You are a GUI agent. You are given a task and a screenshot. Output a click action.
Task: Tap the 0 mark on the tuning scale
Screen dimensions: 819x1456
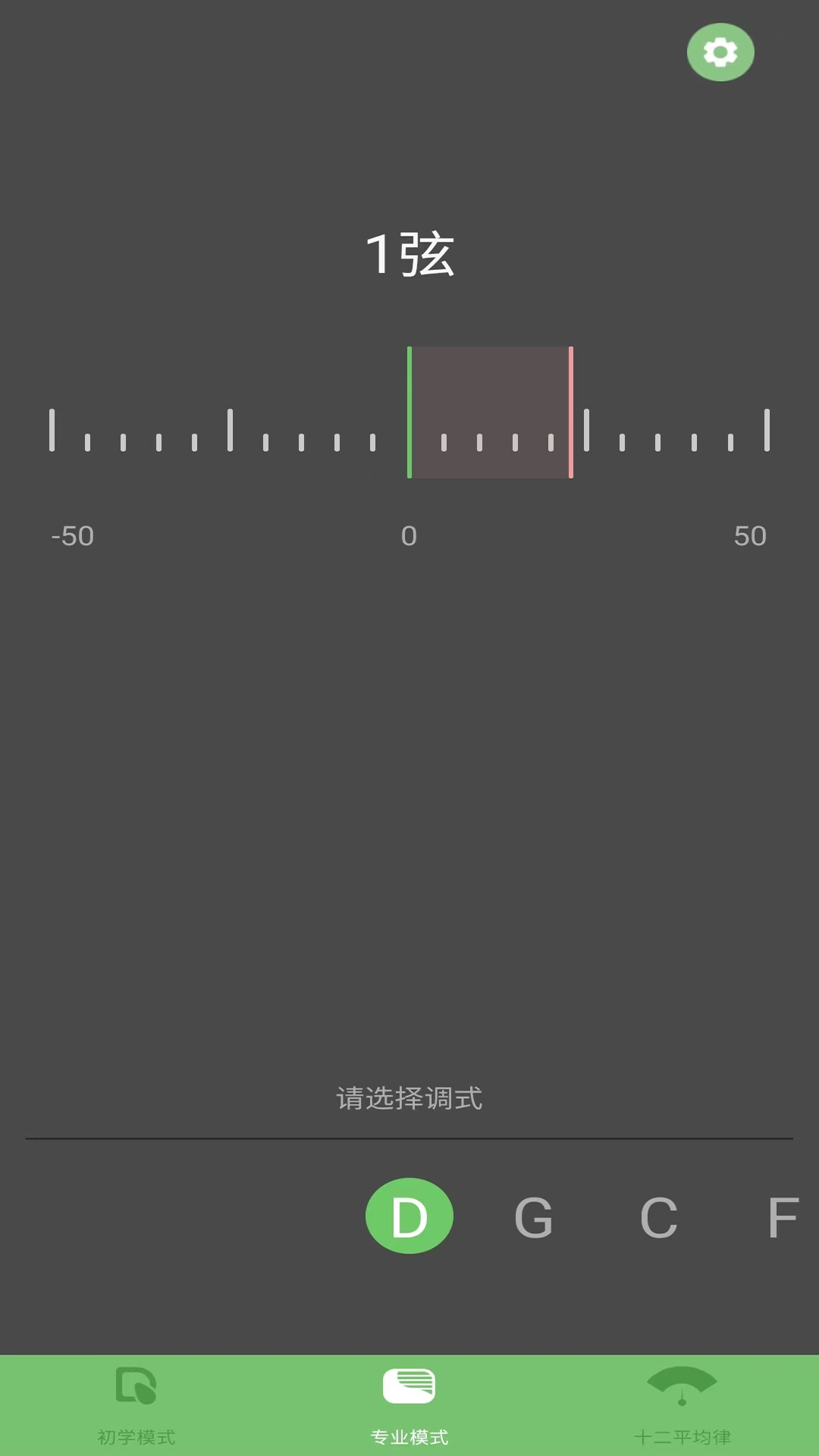coord(409,536)
